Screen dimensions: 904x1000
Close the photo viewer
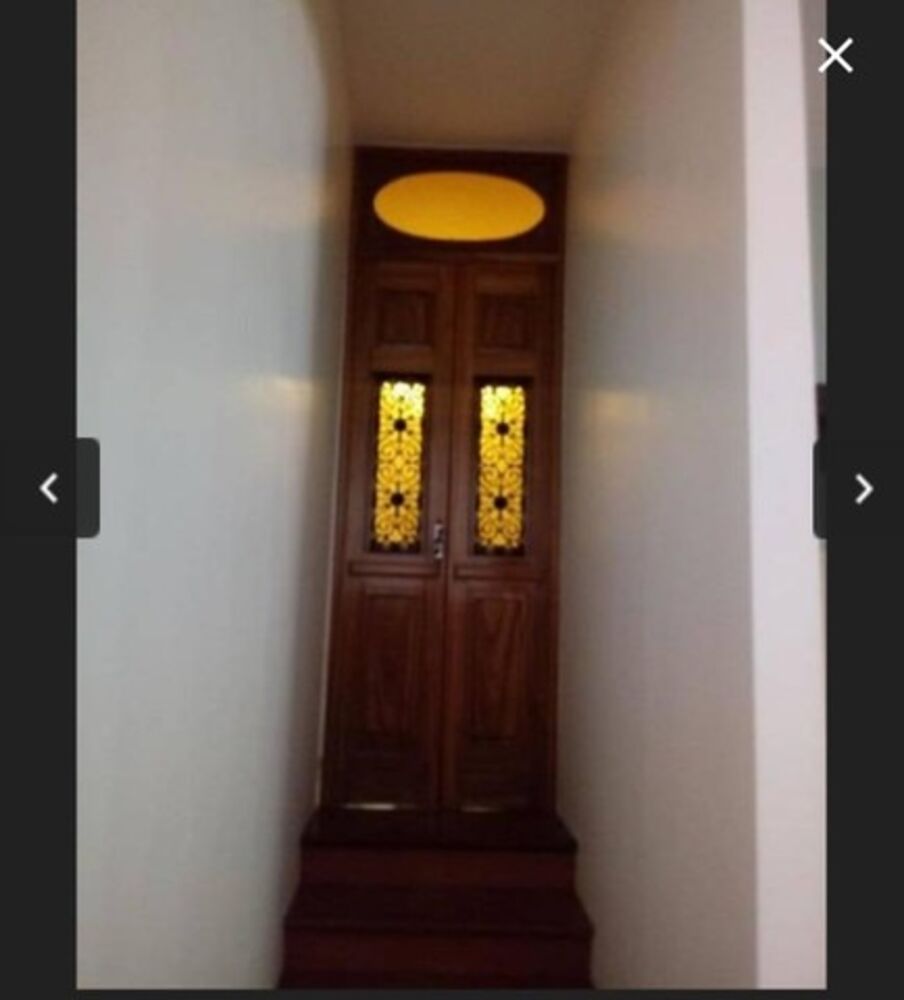coord(835,56)
